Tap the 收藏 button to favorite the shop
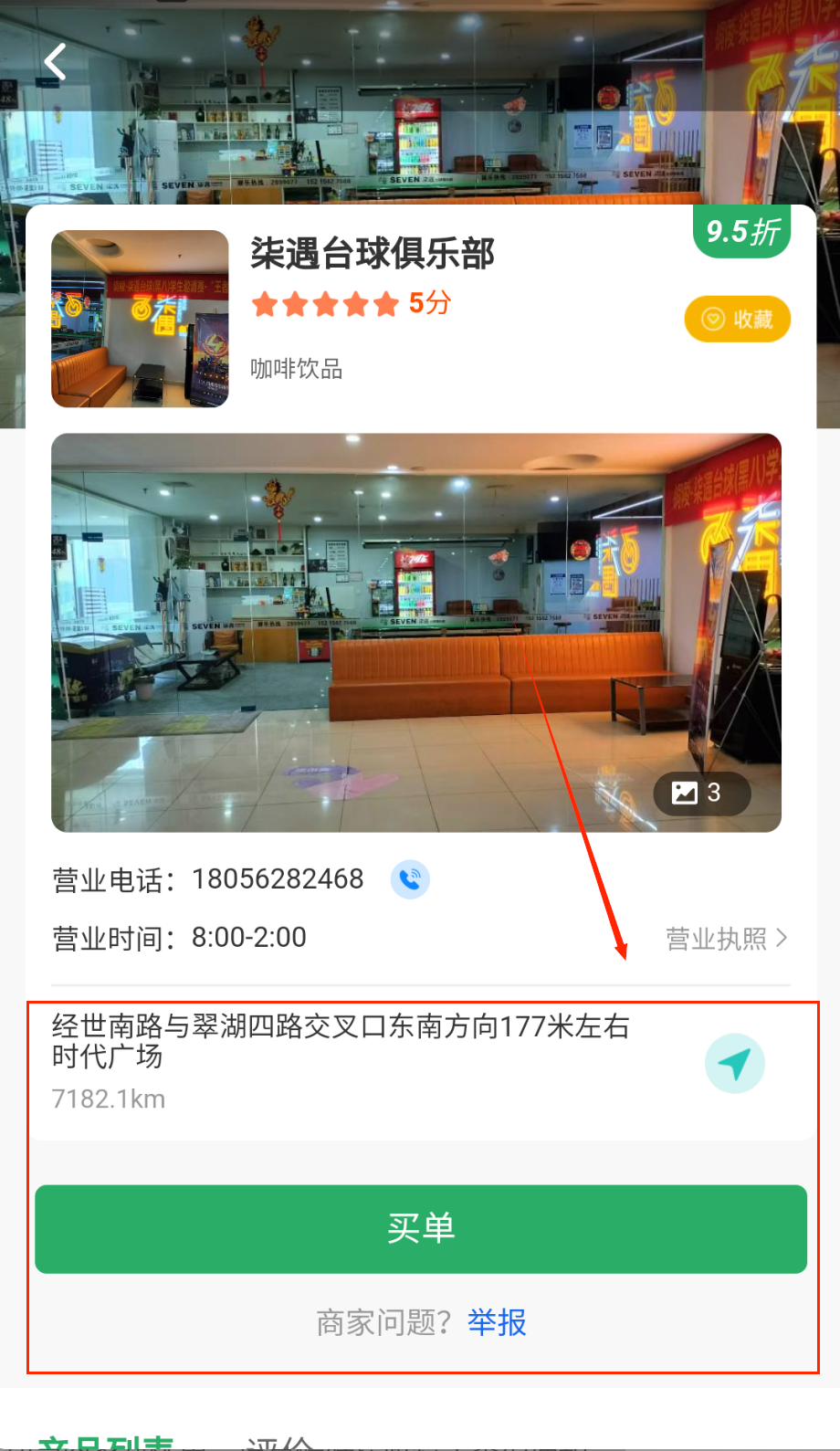Image resolution: width=840 pixels, height=1451 pixels. click(737, 319)
